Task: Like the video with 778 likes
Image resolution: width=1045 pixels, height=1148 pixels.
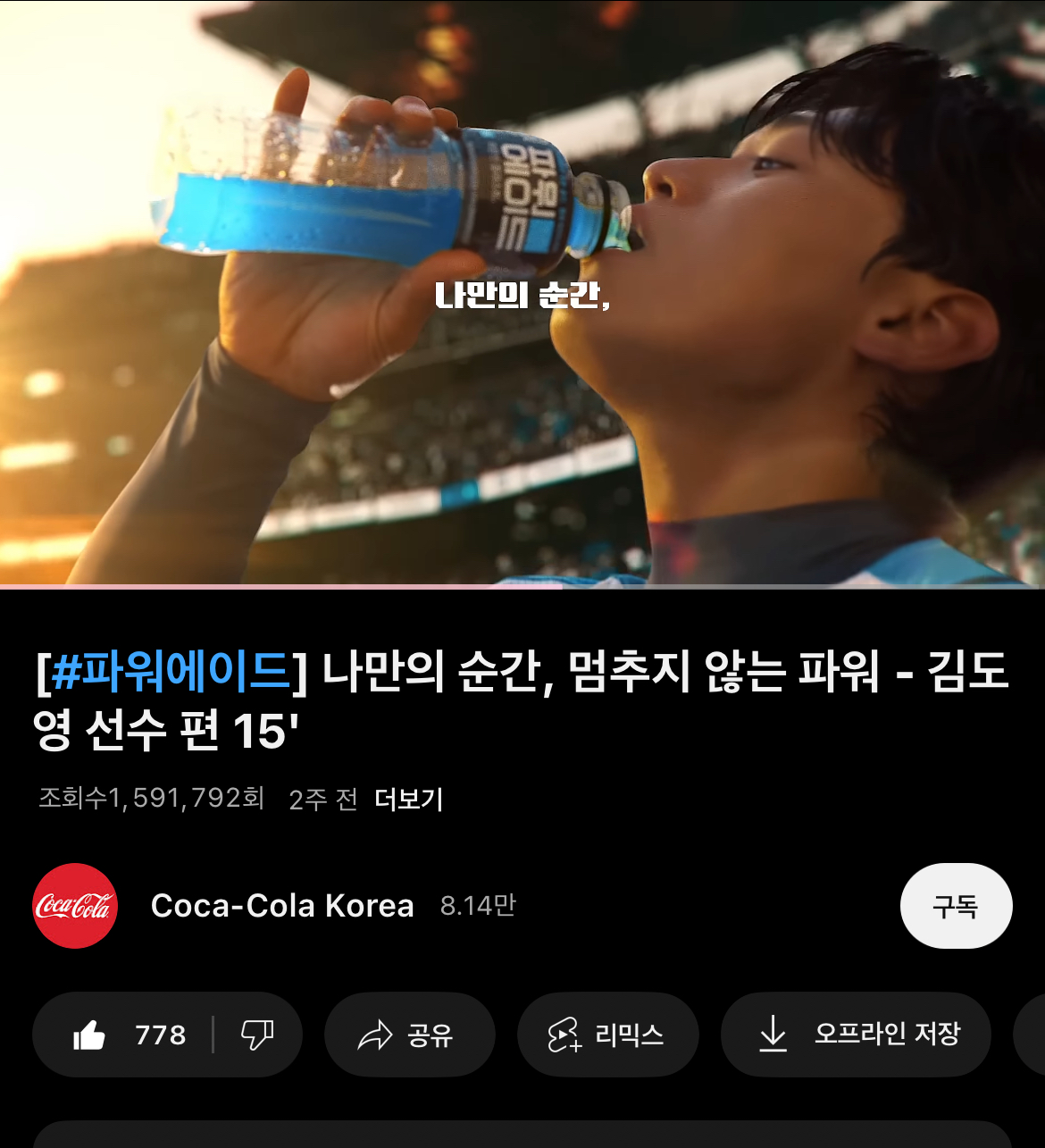Action: (x=128, y=1035)
